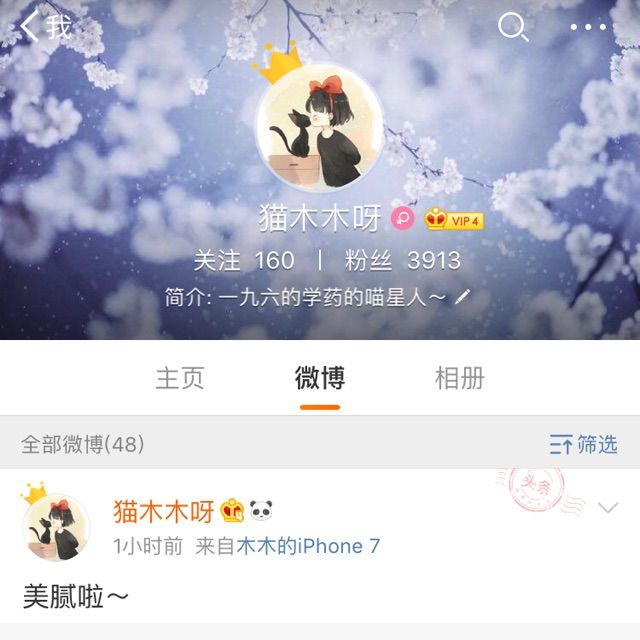The image size is (640, 640).
Task: View the 关注 160 following list
Action: (244, 261)
